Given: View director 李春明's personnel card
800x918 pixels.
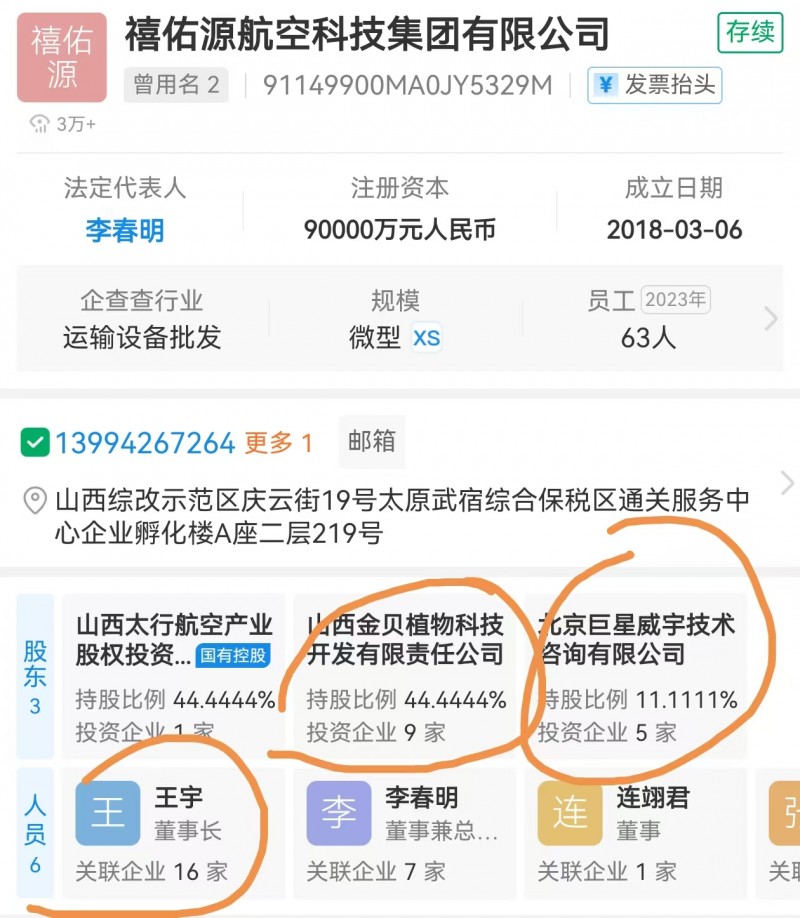Looking at the screenshot, I should [x=405, y=833].
